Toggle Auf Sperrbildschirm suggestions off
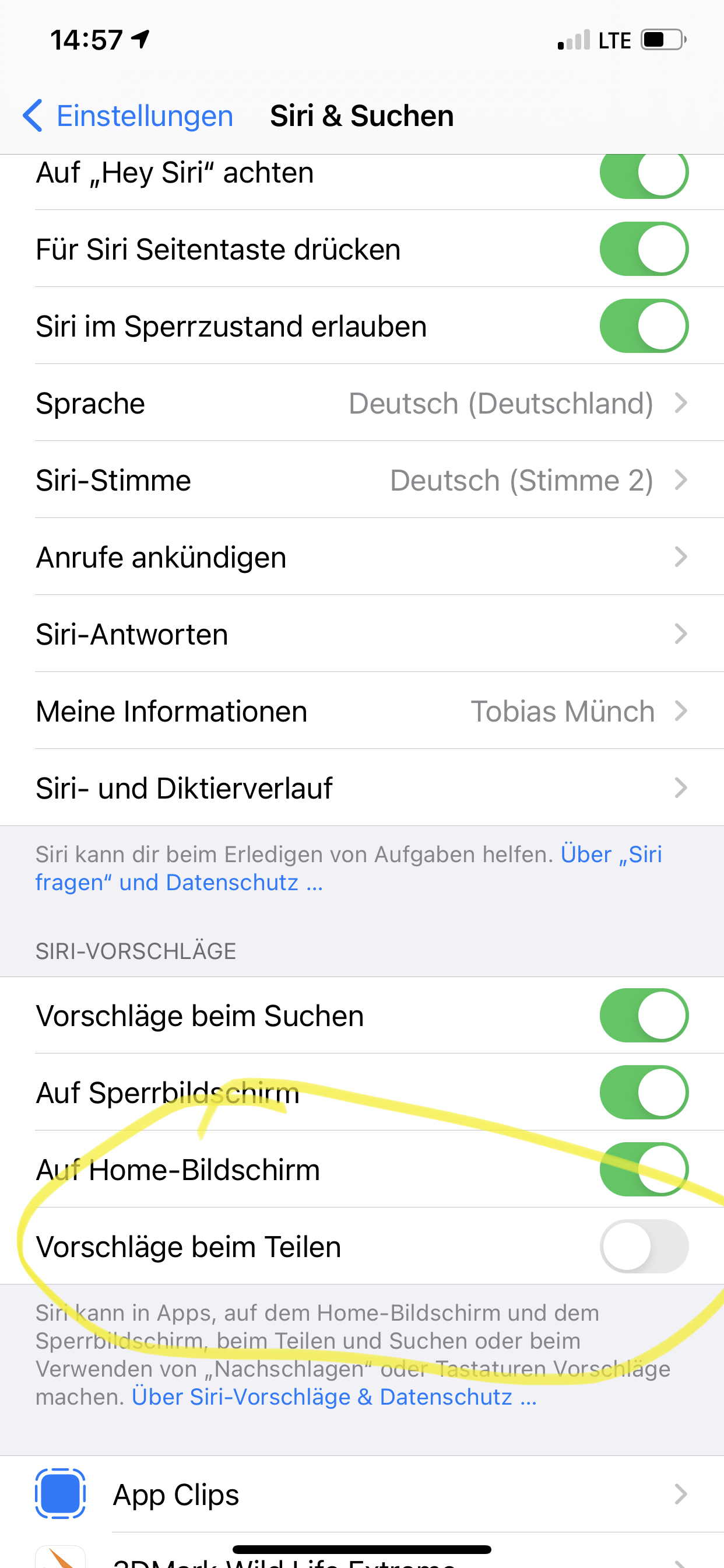Screen dimensions: 724x1568 point(644,1092)
